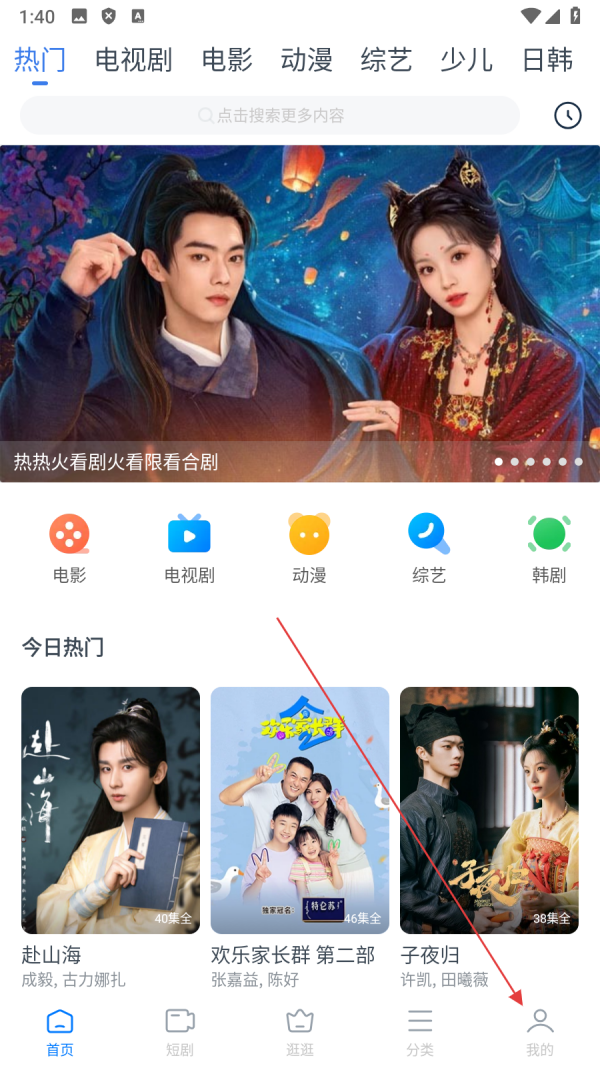Screen dimensions: 600x1066
Task: Switch to the 电视剧 top tab
Action: 134,60
